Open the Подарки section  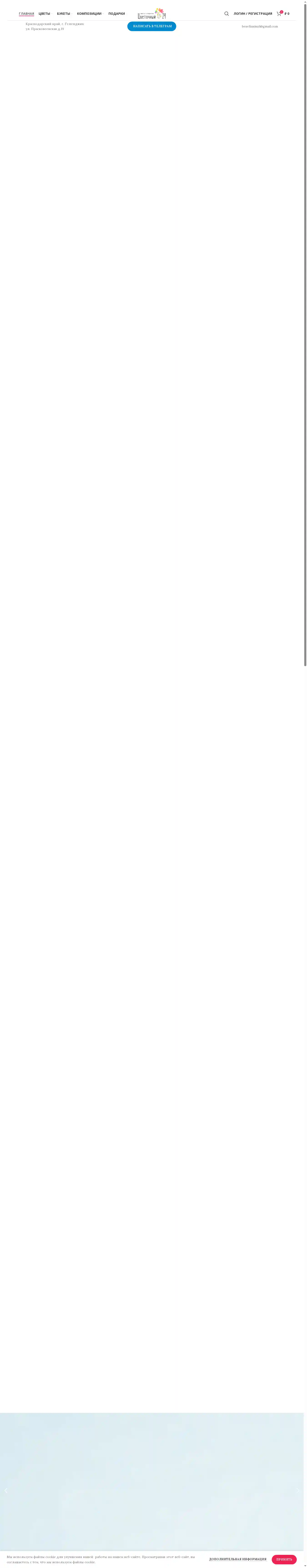coord(116,13)
